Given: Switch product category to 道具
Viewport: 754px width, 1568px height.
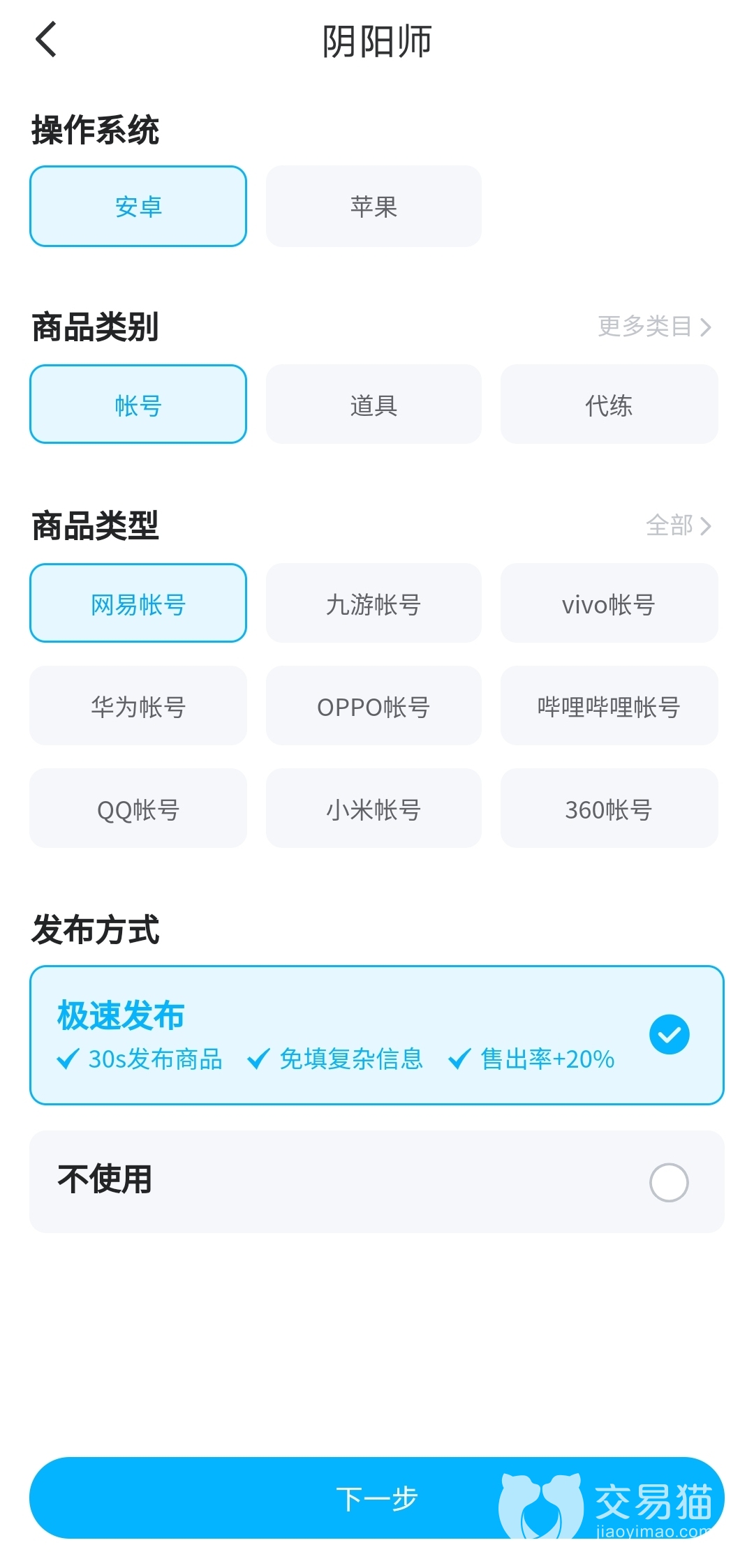Looking at the screenshot, I should tap(374, 405).
